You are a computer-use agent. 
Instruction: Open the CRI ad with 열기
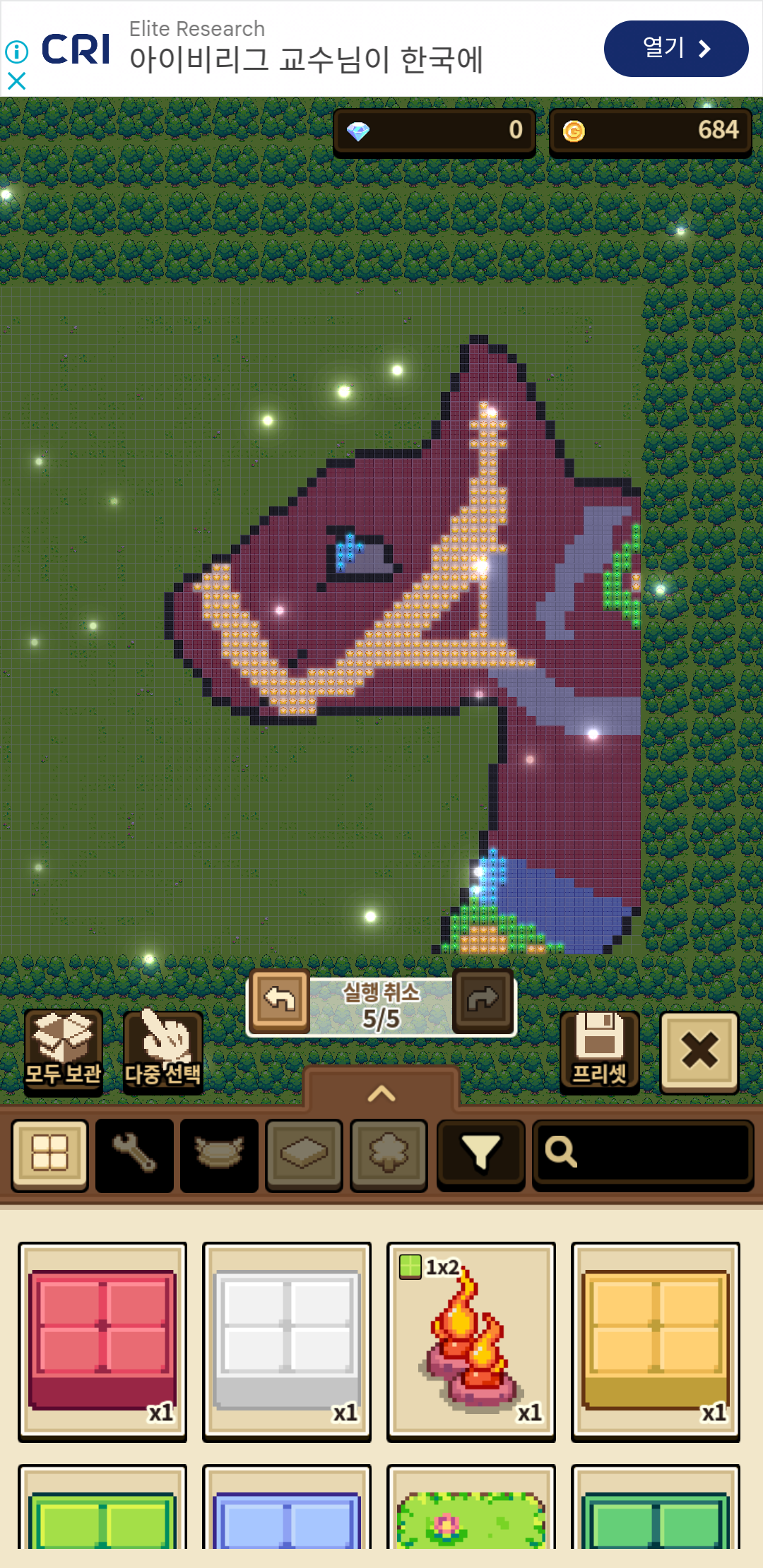(675, 49)
